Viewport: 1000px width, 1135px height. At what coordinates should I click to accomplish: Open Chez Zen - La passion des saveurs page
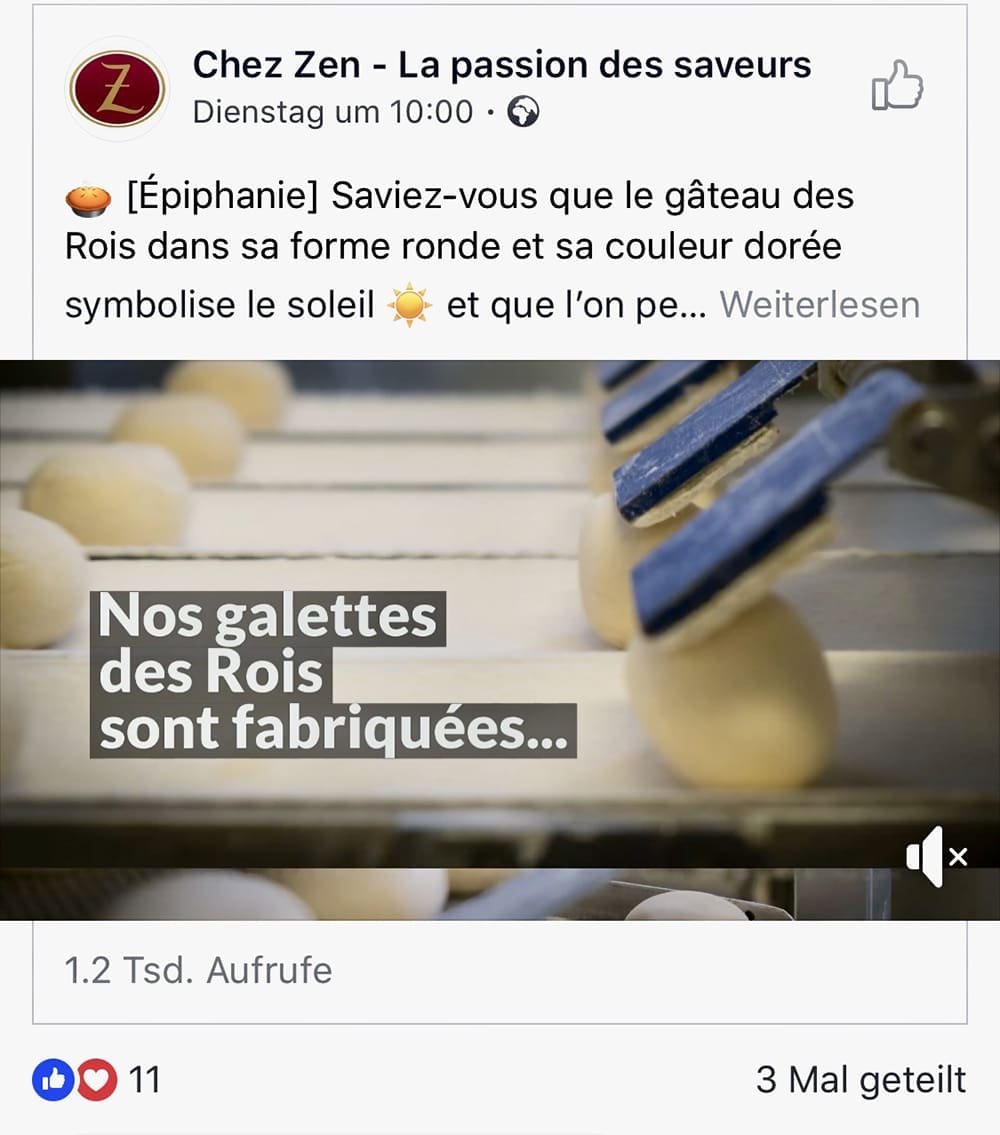point(501,65)
